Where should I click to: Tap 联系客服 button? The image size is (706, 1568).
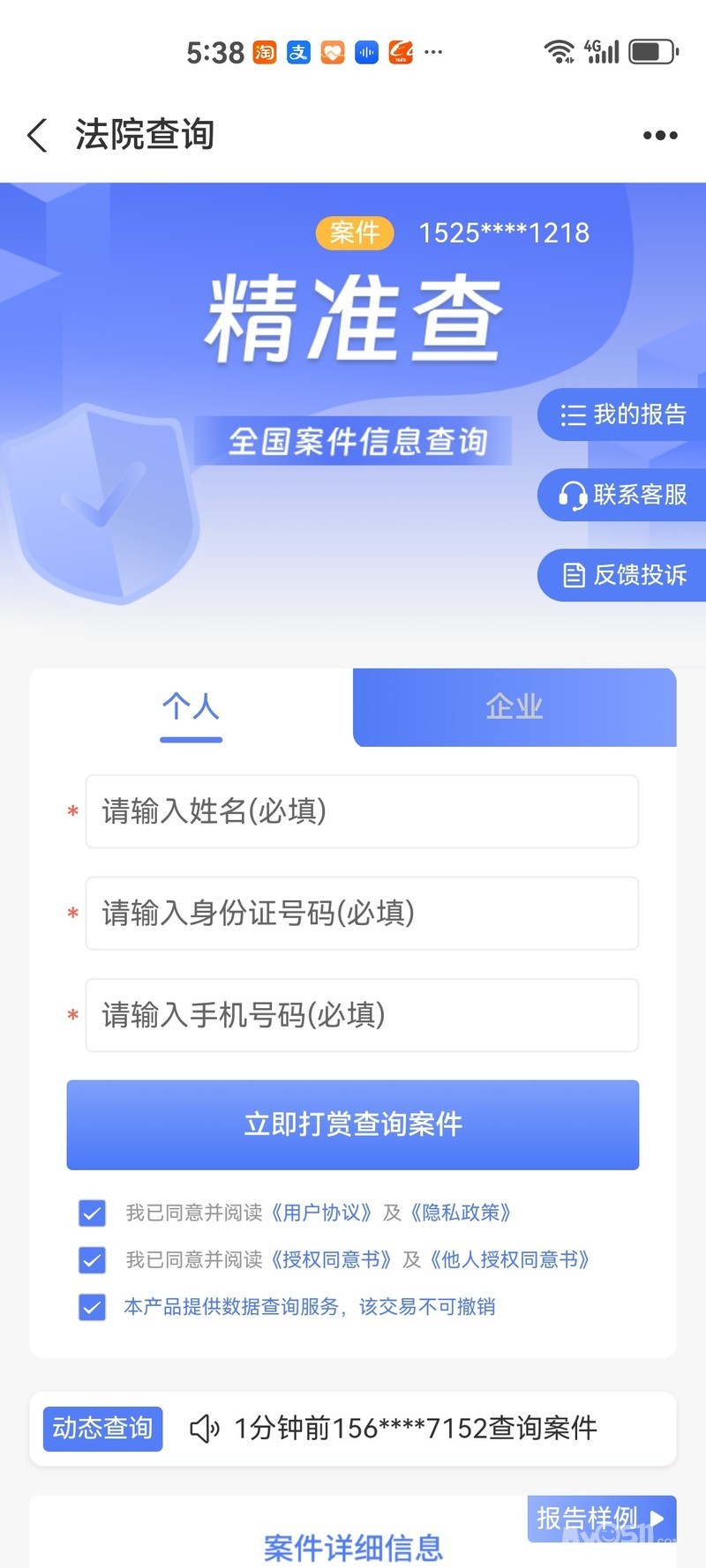point(623,495)
